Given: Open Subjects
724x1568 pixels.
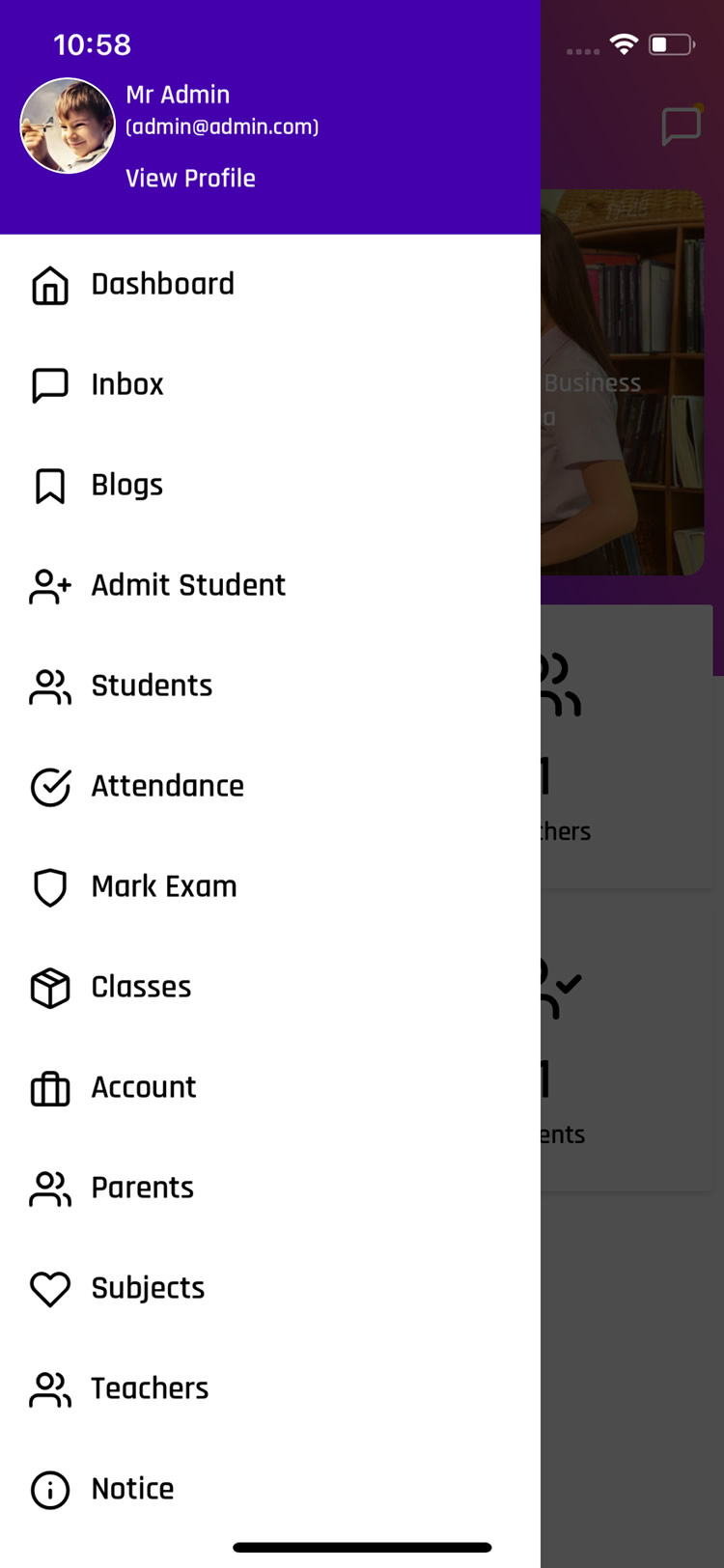Looking at the screenshot, I should click(270, 1289).
